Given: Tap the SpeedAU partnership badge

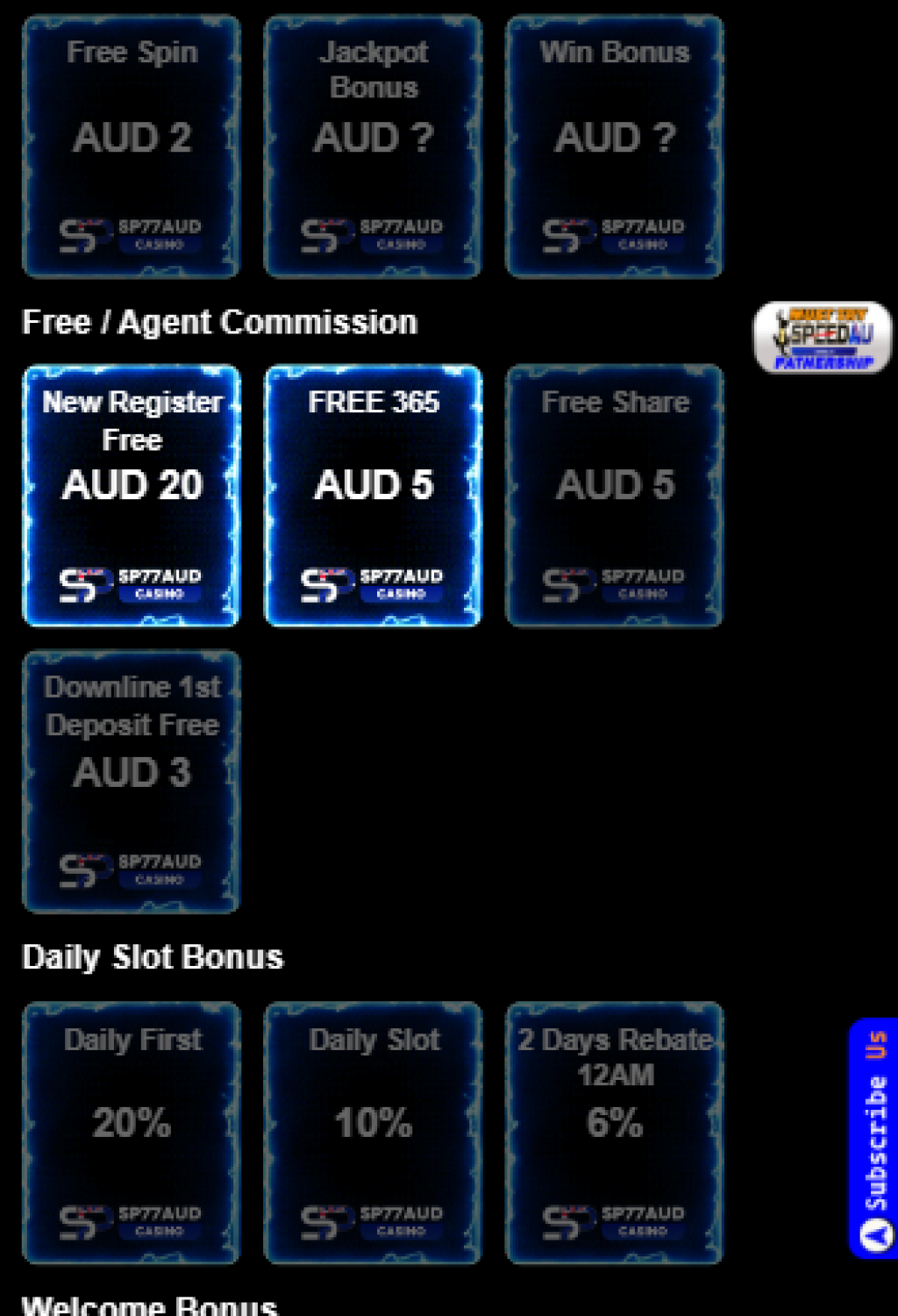Looking at the screenshot, I should click(822, 338).
